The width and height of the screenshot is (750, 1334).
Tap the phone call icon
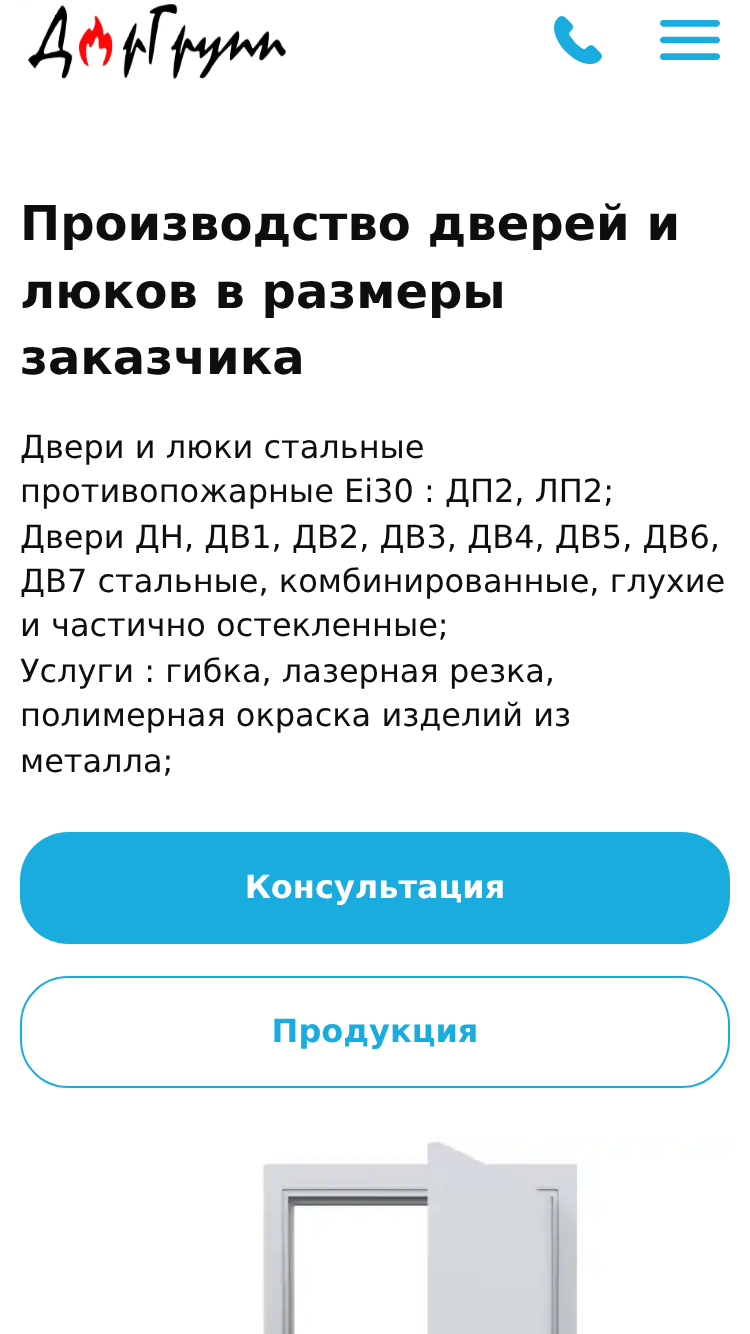[x=578, y=40]
